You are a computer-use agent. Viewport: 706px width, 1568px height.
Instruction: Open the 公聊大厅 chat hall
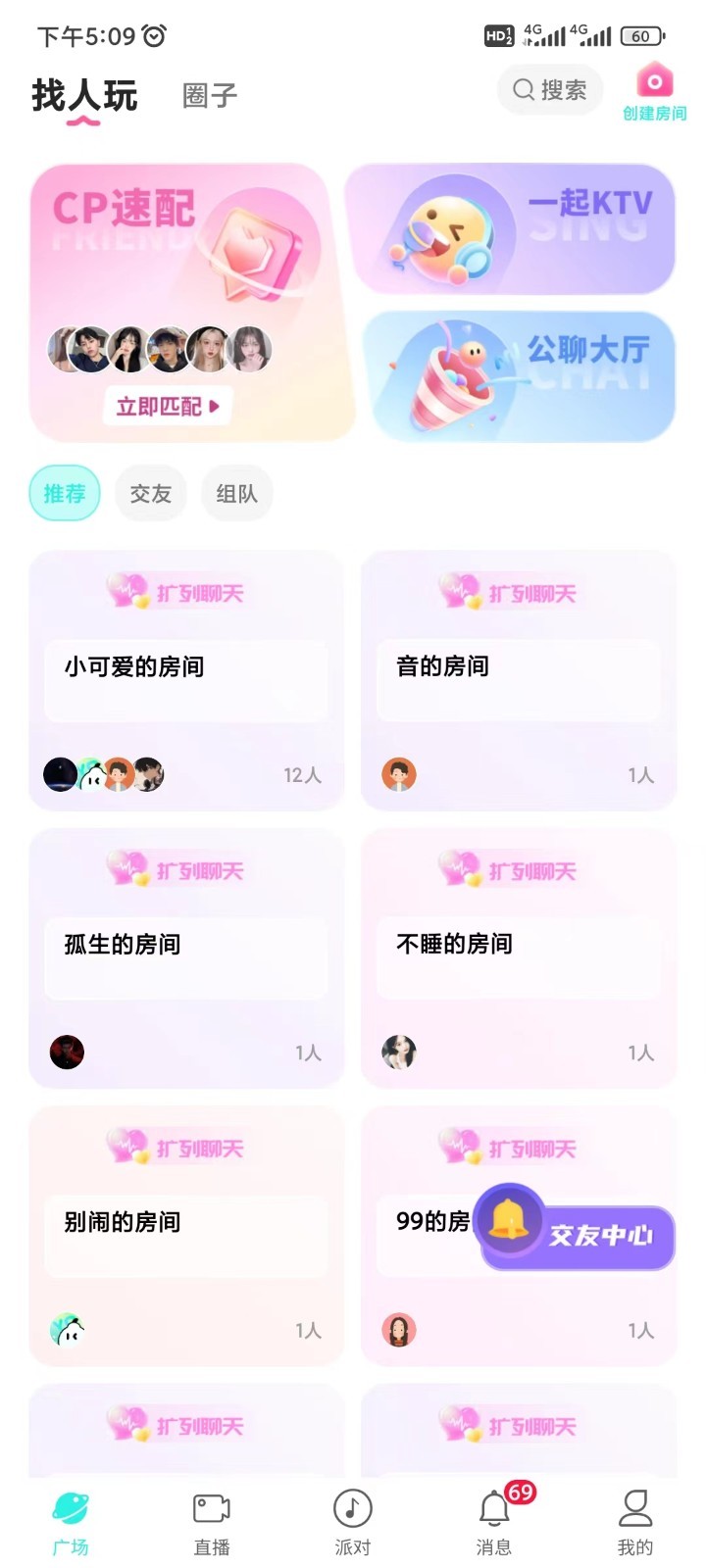point(520,375)
